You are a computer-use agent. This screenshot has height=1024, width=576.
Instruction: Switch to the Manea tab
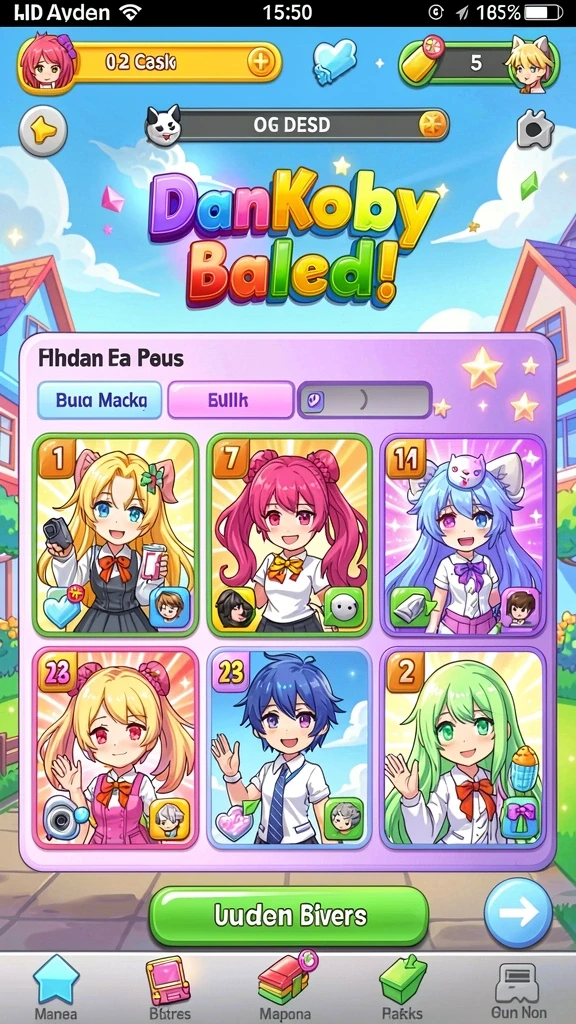(x=56, y=986)
